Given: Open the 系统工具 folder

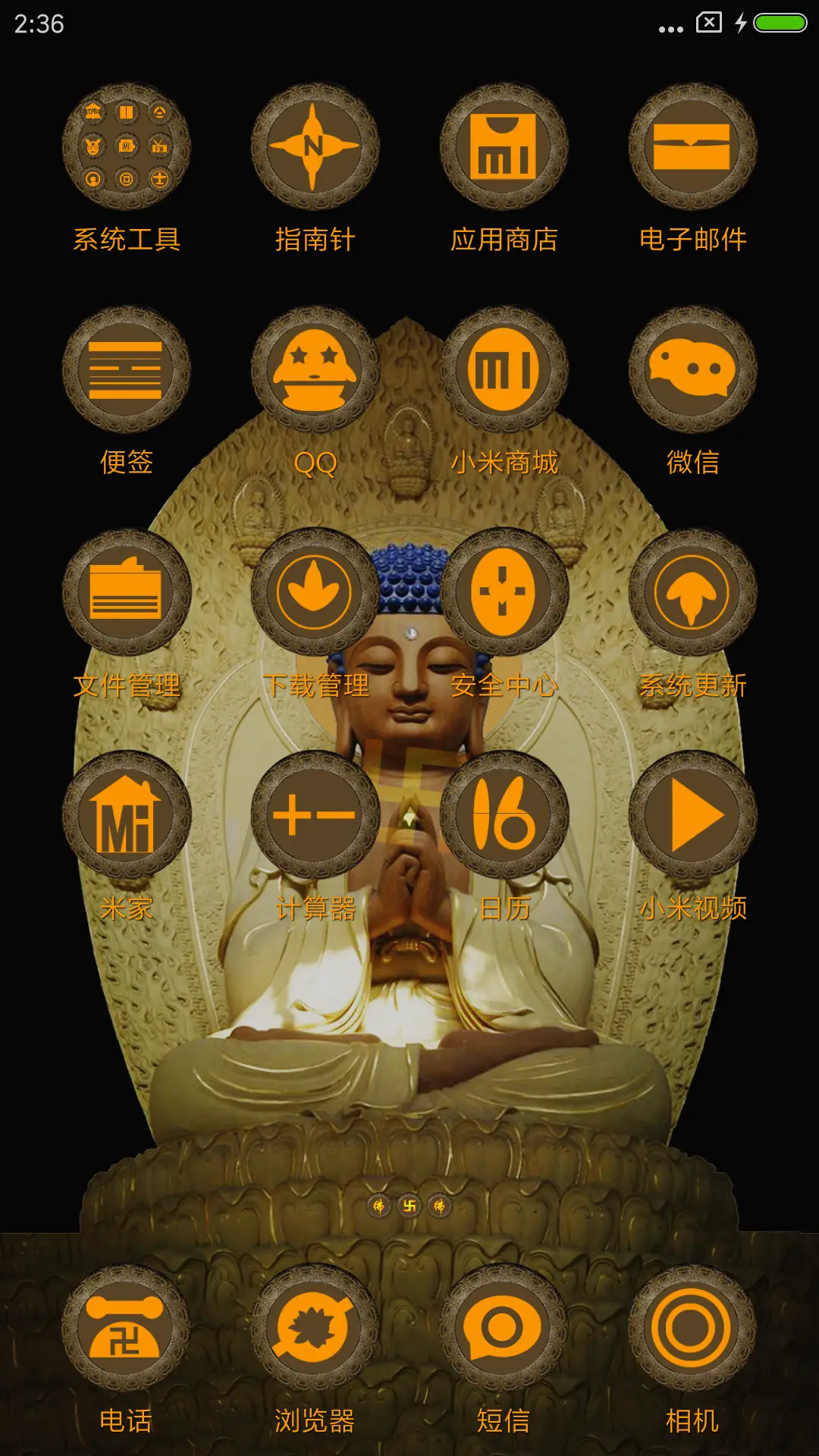Looking at the screenshot, I should [x=126, y=146].
